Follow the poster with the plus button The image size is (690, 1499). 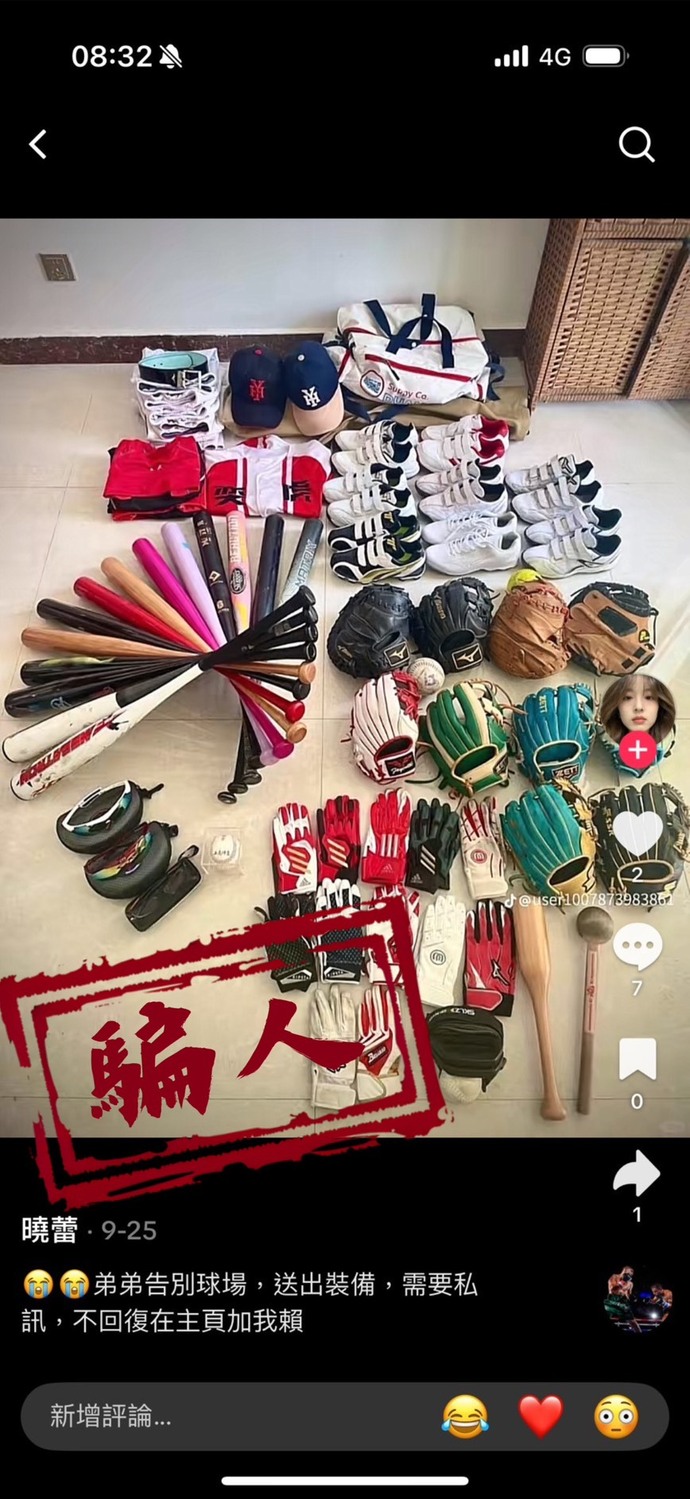click(638, 748)
